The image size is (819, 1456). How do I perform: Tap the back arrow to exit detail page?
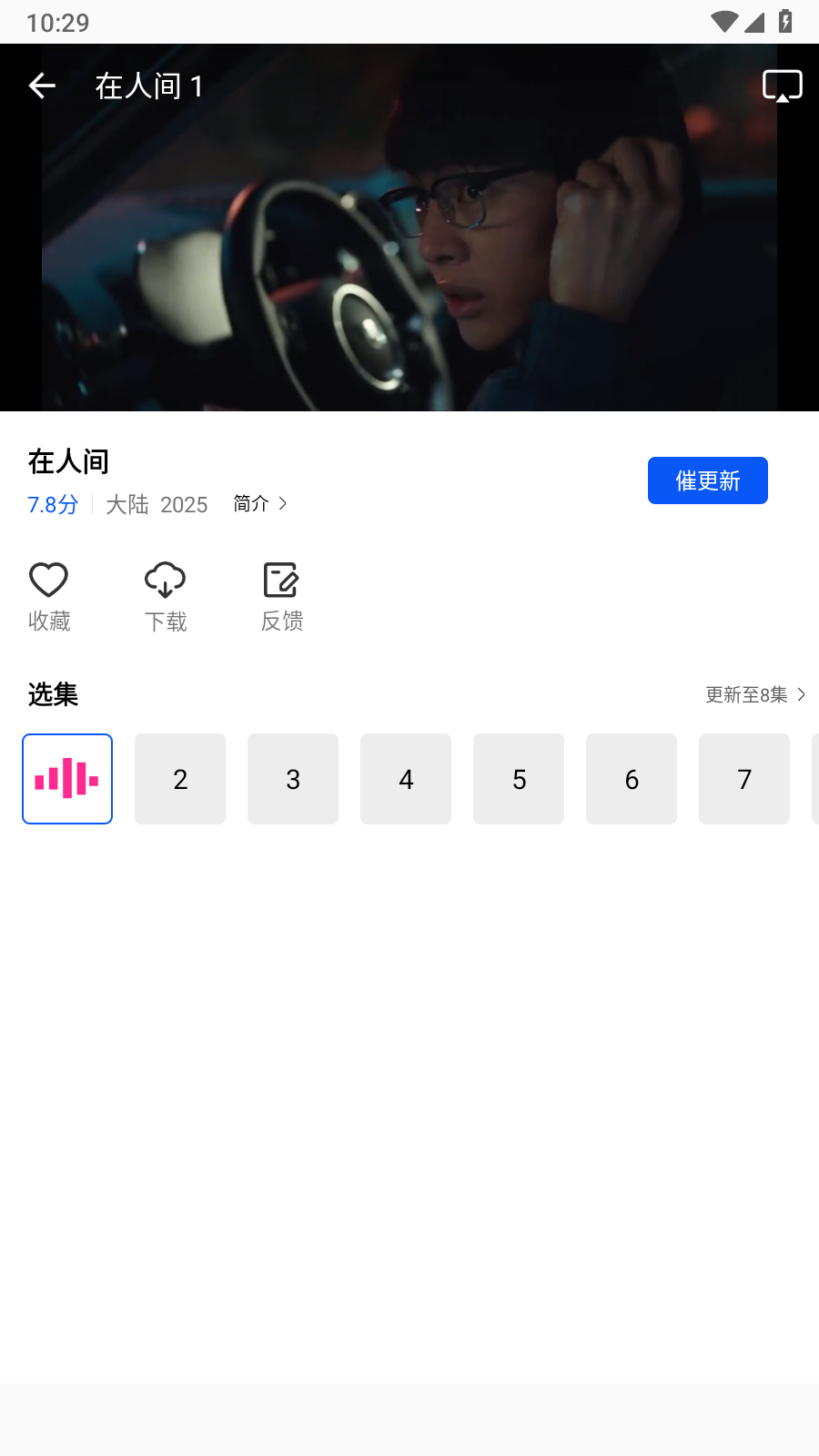click(x=41, y=85)
